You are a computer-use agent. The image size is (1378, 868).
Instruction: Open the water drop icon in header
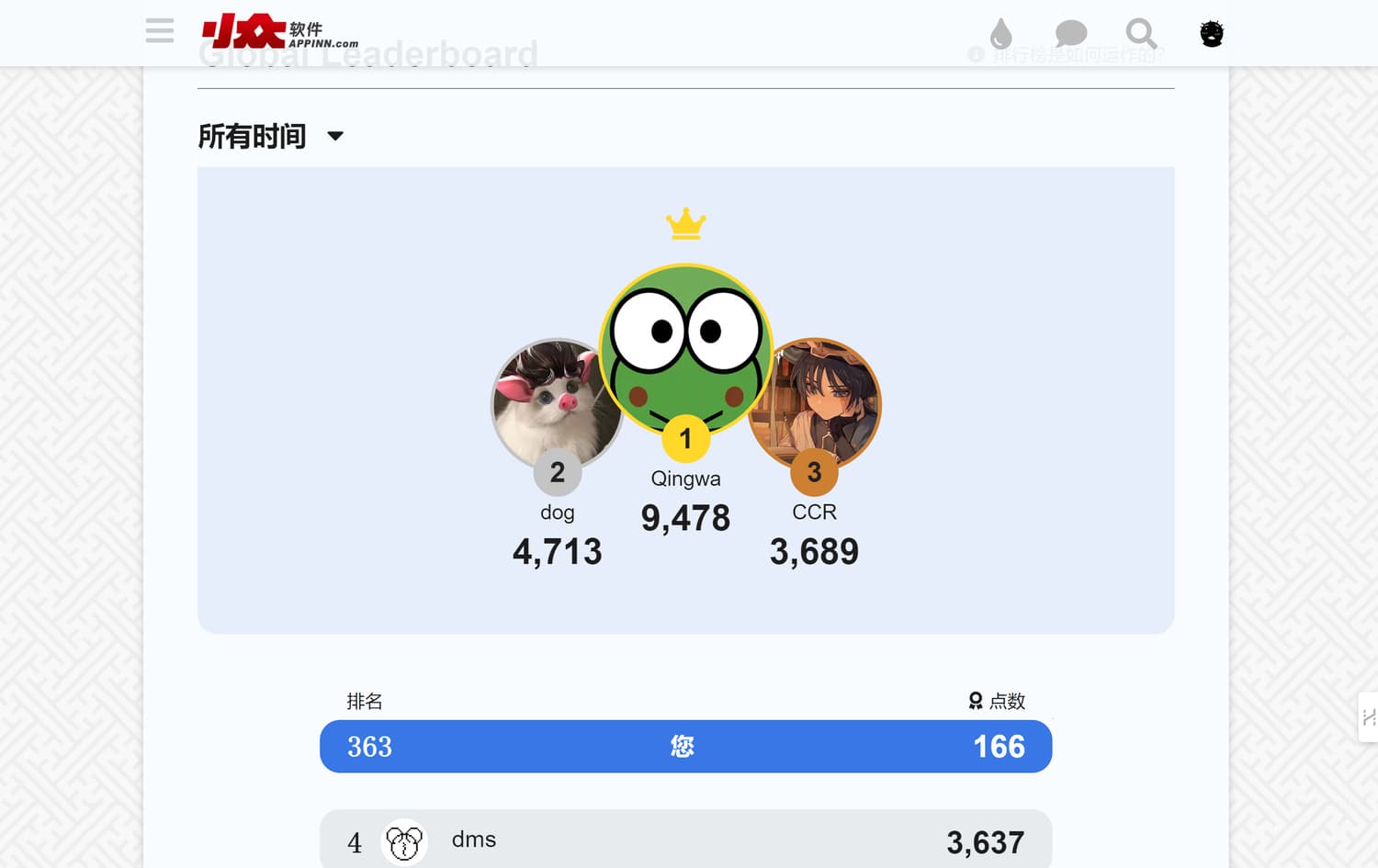[1000, 34]
